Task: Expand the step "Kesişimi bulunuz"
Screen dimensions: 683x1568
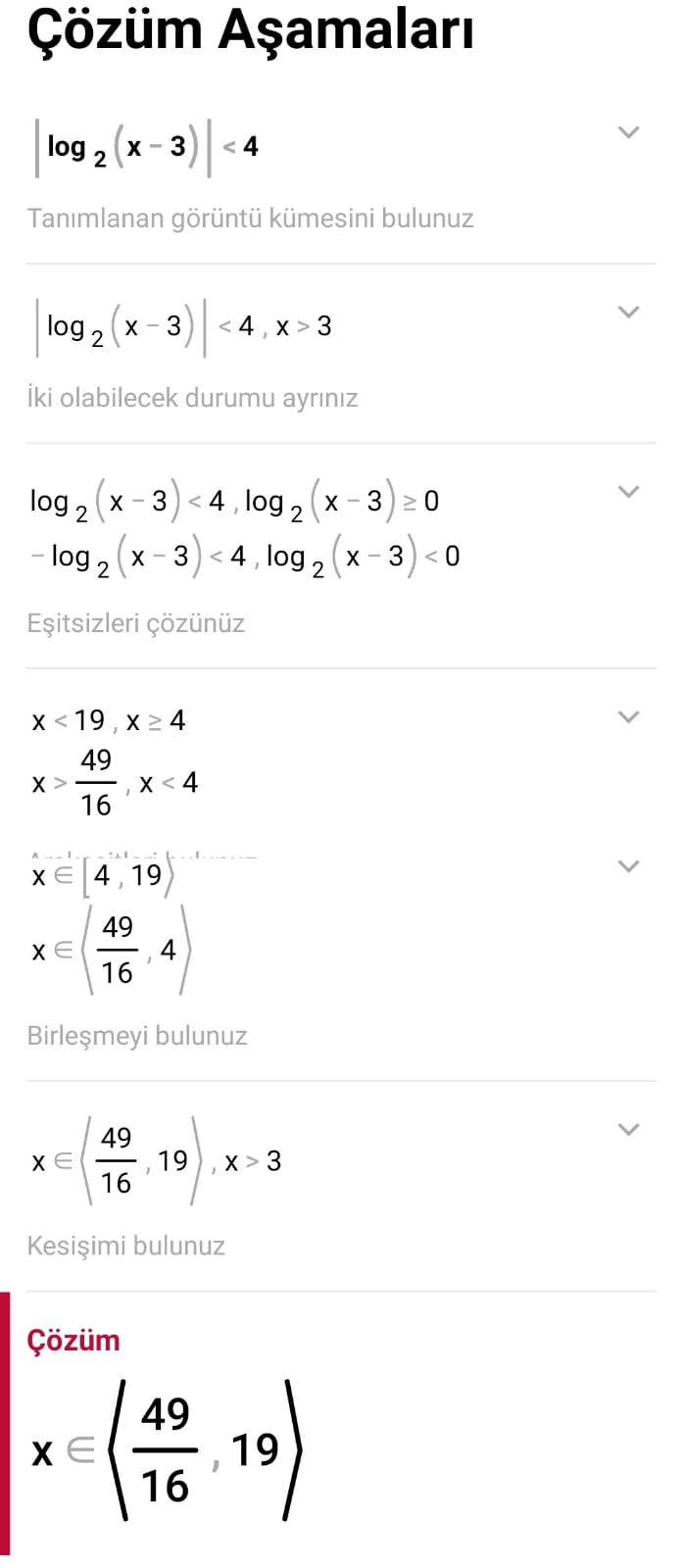Action: (629, 1129)
